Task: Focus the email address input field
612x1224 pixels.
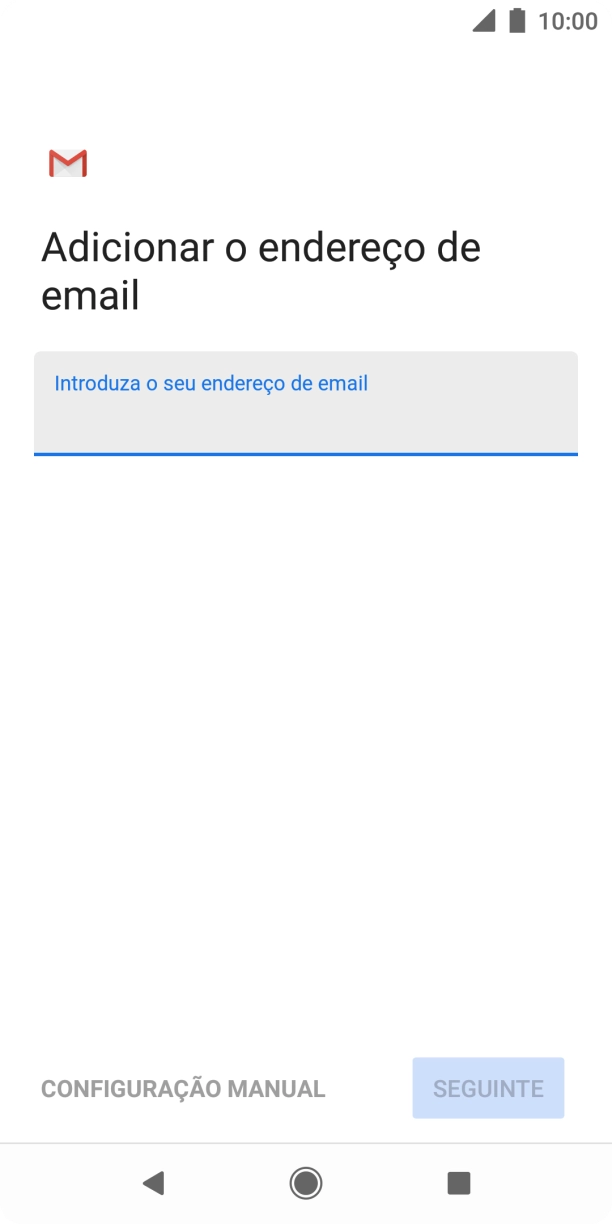Action: tap(305, 404)
